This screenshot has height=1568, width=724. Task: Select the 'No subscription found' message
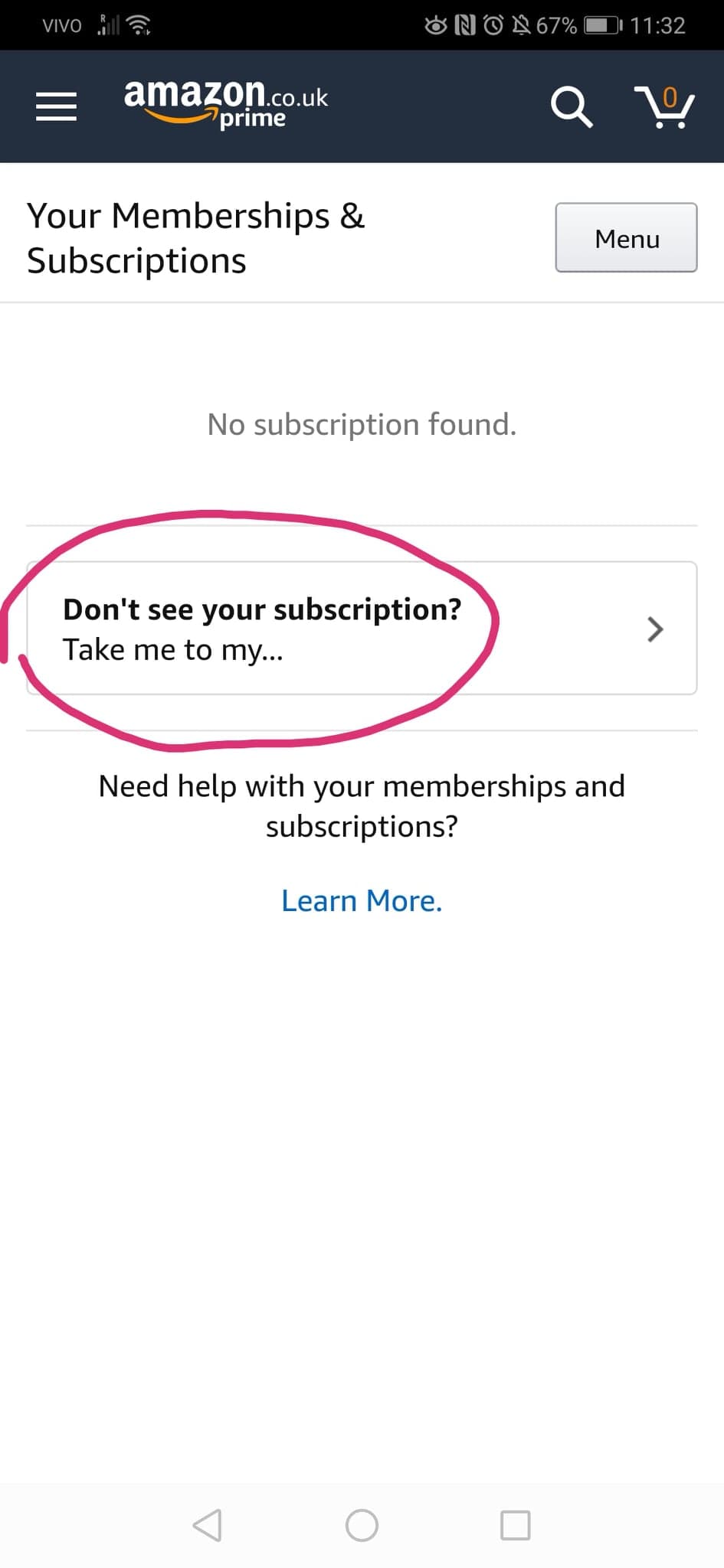click(362, 424)
